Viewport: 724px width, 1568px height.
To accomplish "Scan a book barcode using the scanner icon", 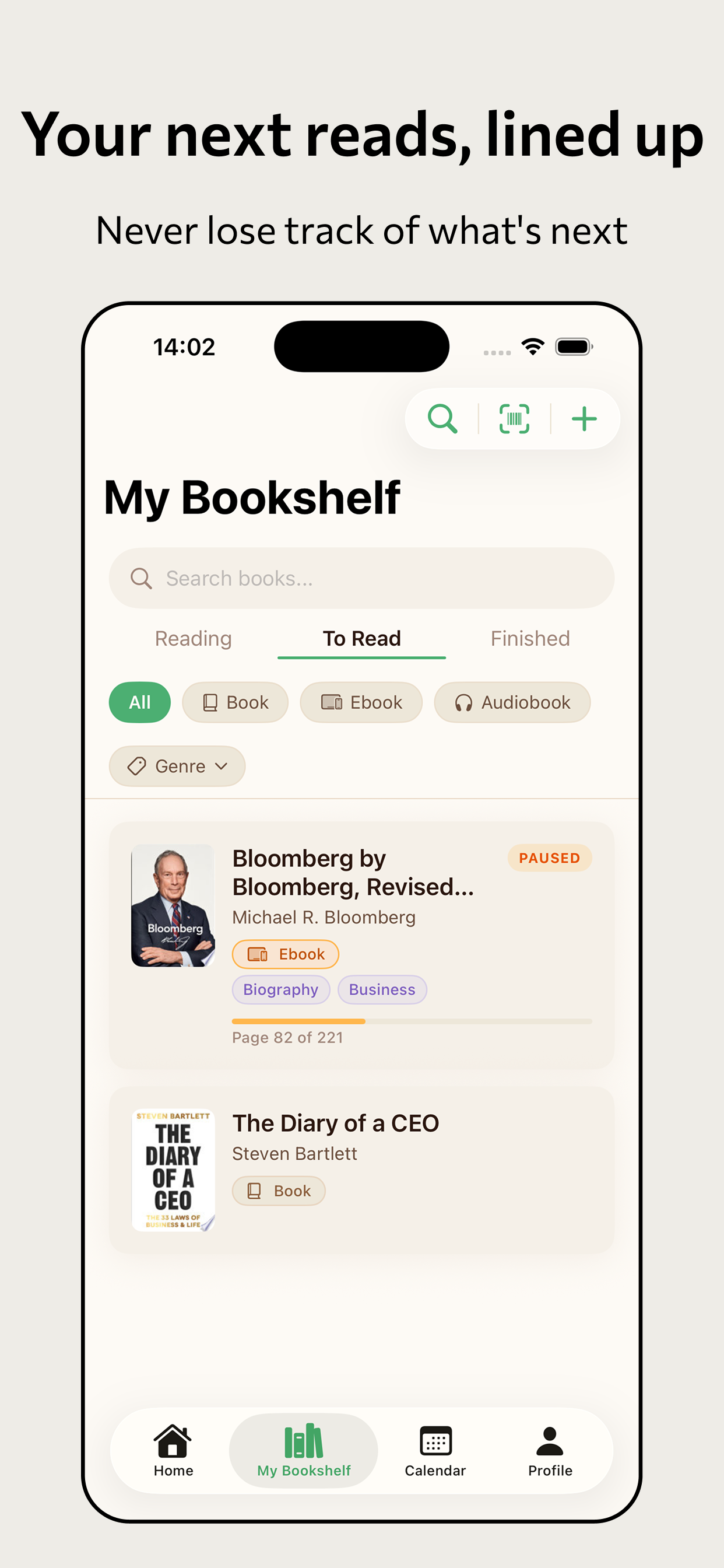I will 514,418.
